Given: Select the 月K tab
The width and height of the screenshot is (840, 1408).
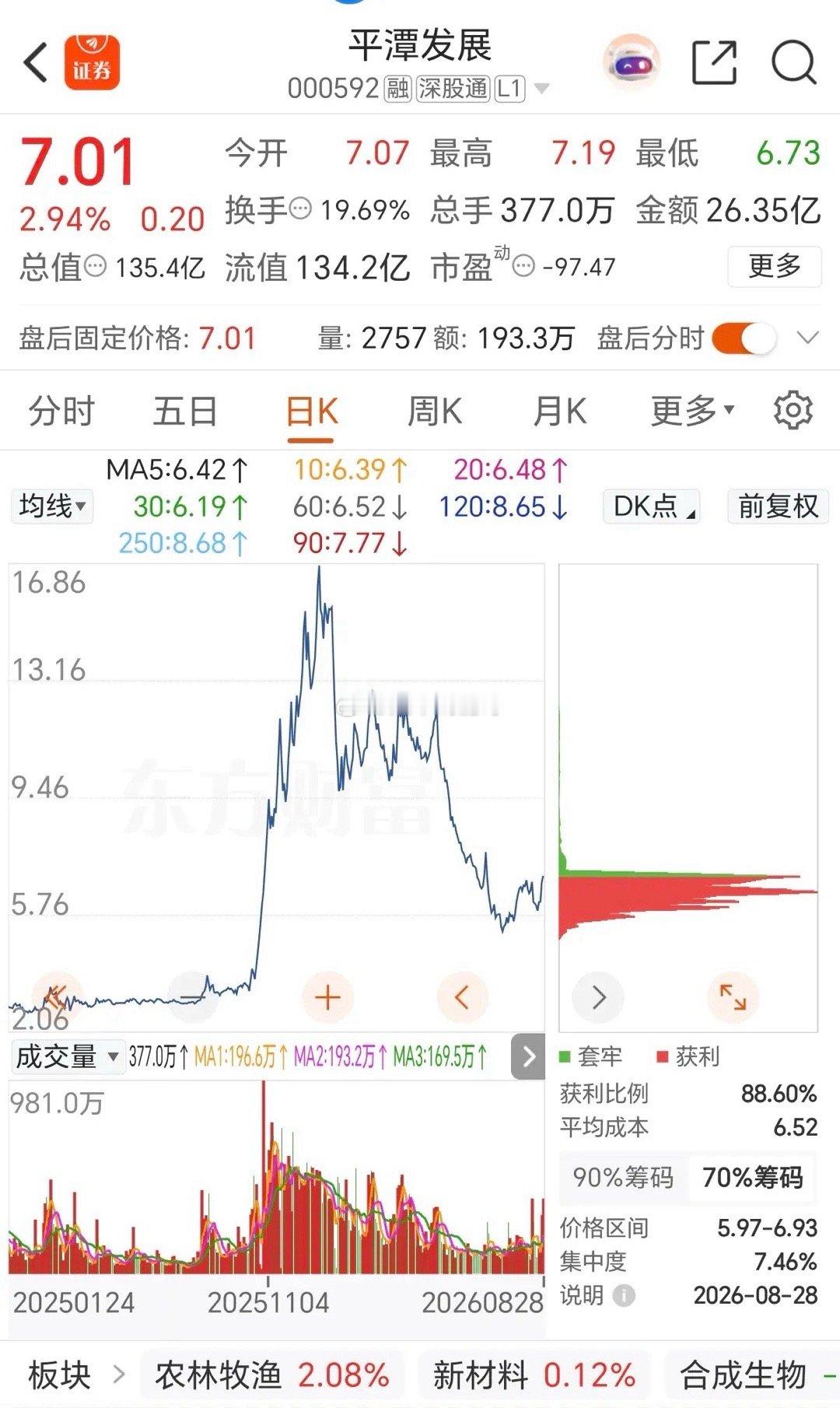Looking at the screenshot, I should click(559, 411).
